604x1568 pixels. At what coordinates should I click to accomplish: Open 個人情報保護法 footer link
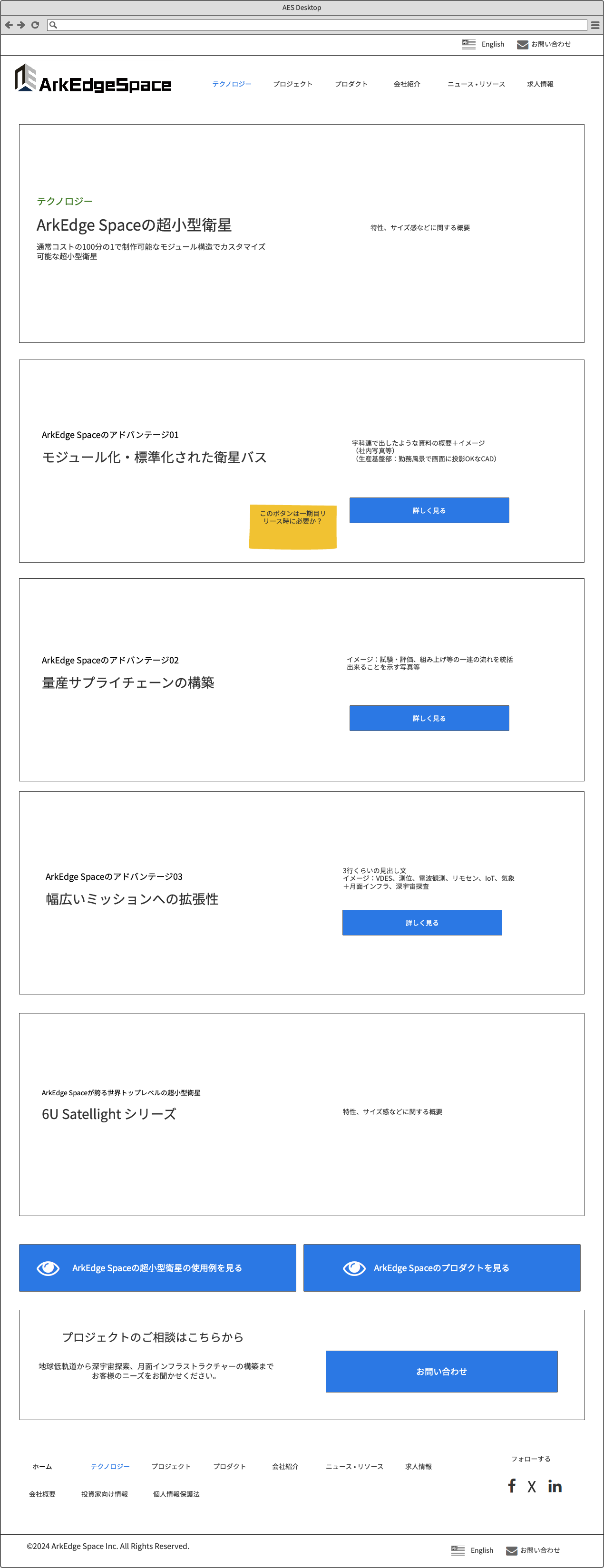(x=176, y=1494)
